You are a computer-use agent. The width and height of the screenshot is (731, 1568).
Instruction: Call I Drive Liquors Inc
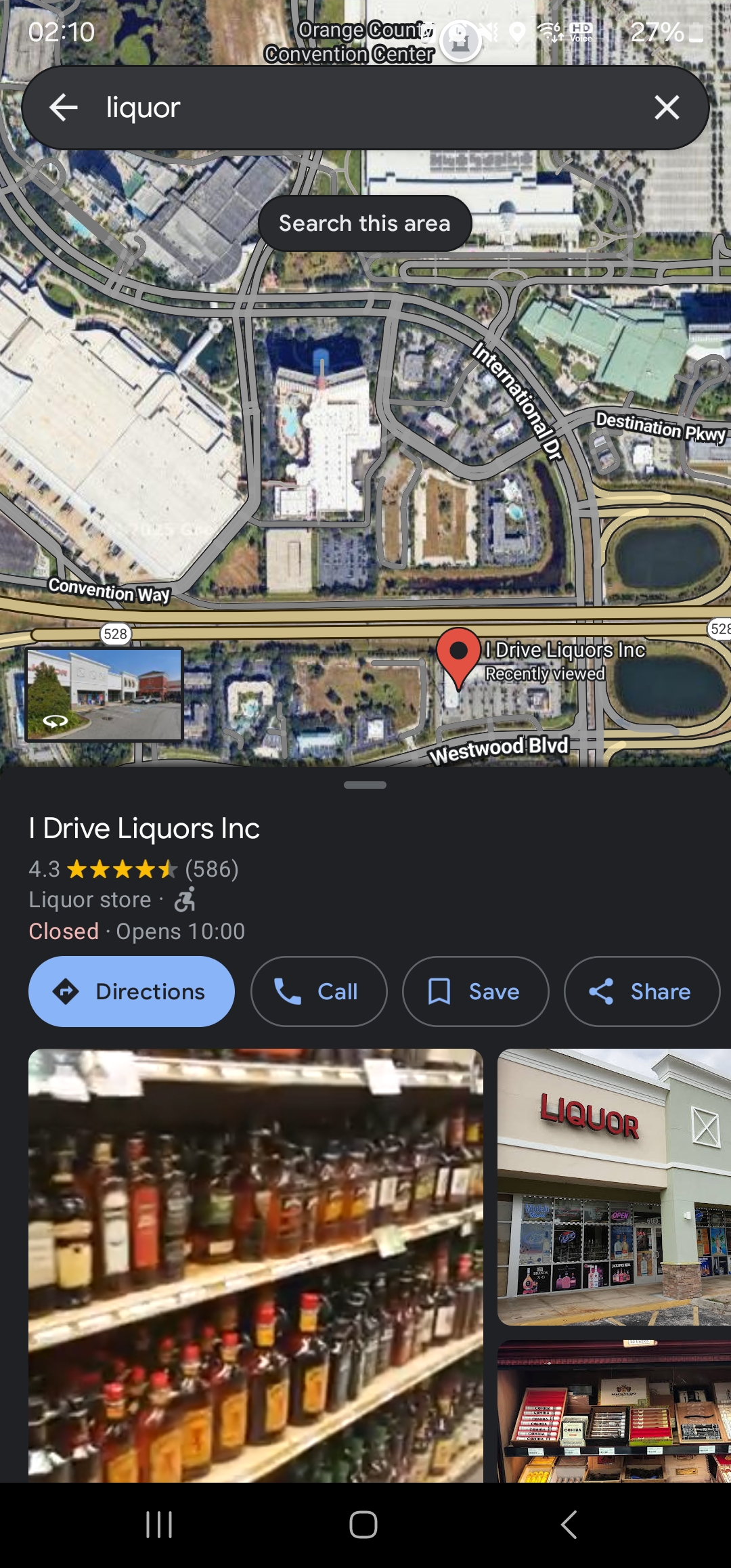[319, 992]
